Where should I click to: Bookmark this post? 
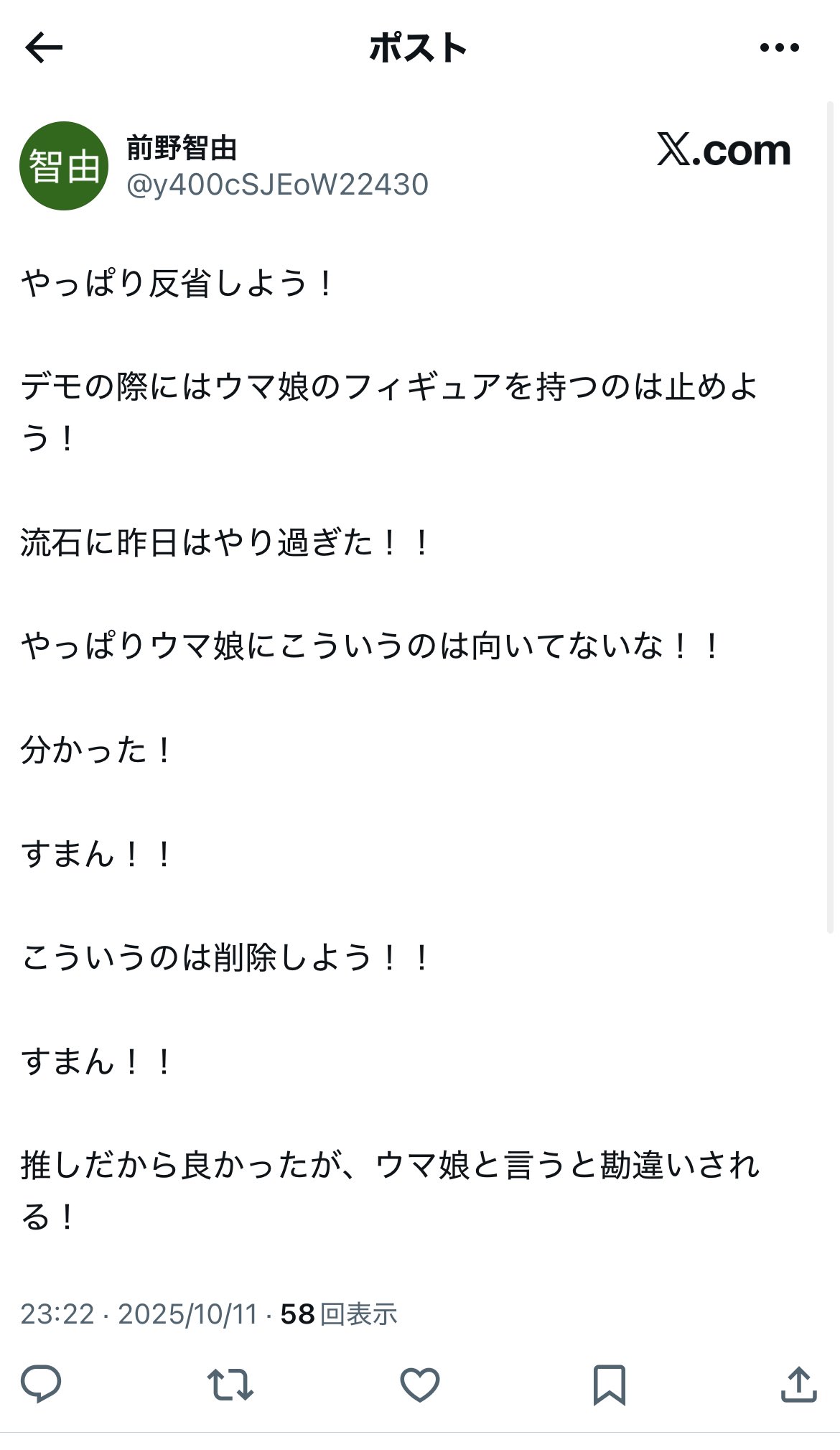coord(609,1384)
